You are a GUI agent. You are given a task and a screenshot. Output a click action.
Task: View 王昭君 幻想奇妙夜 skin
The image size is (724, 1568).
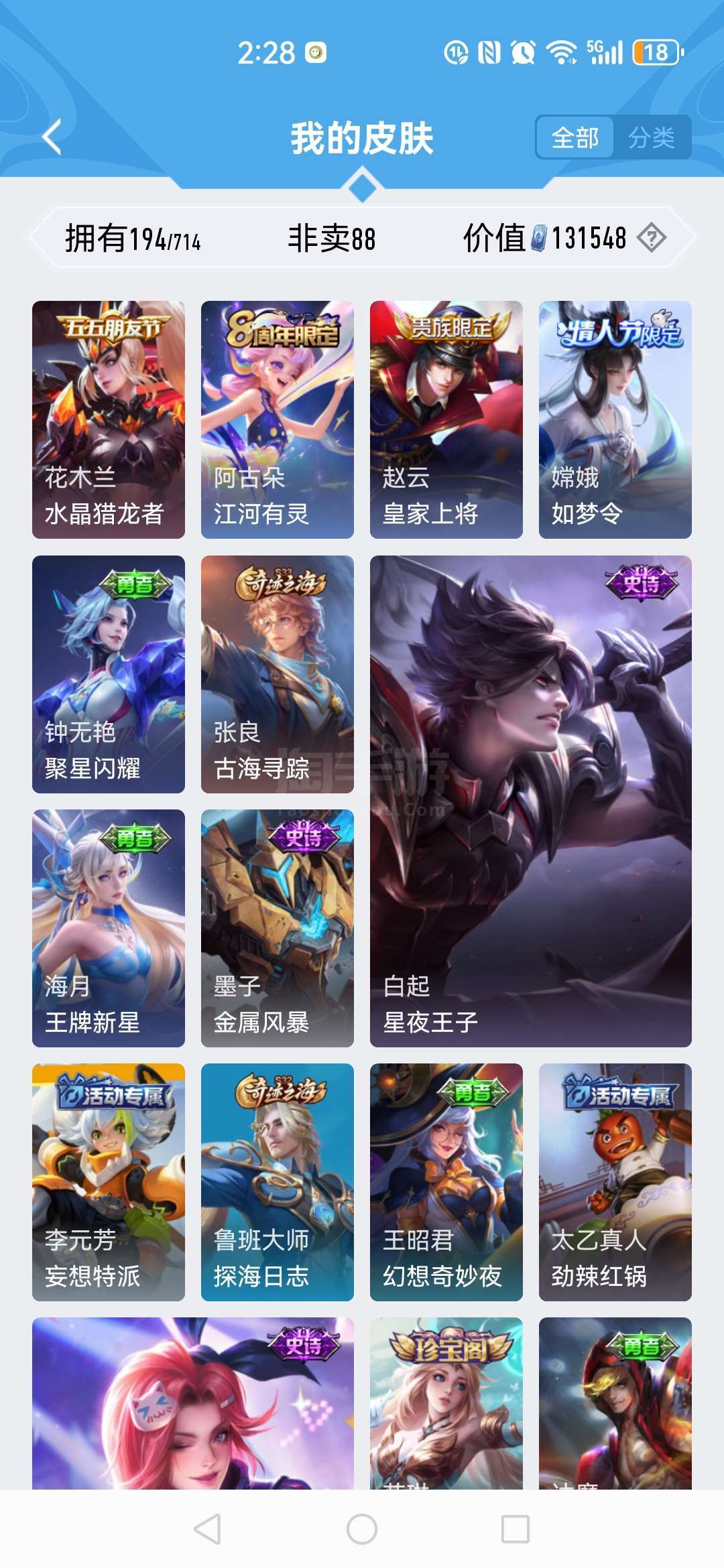[446, 1182]
